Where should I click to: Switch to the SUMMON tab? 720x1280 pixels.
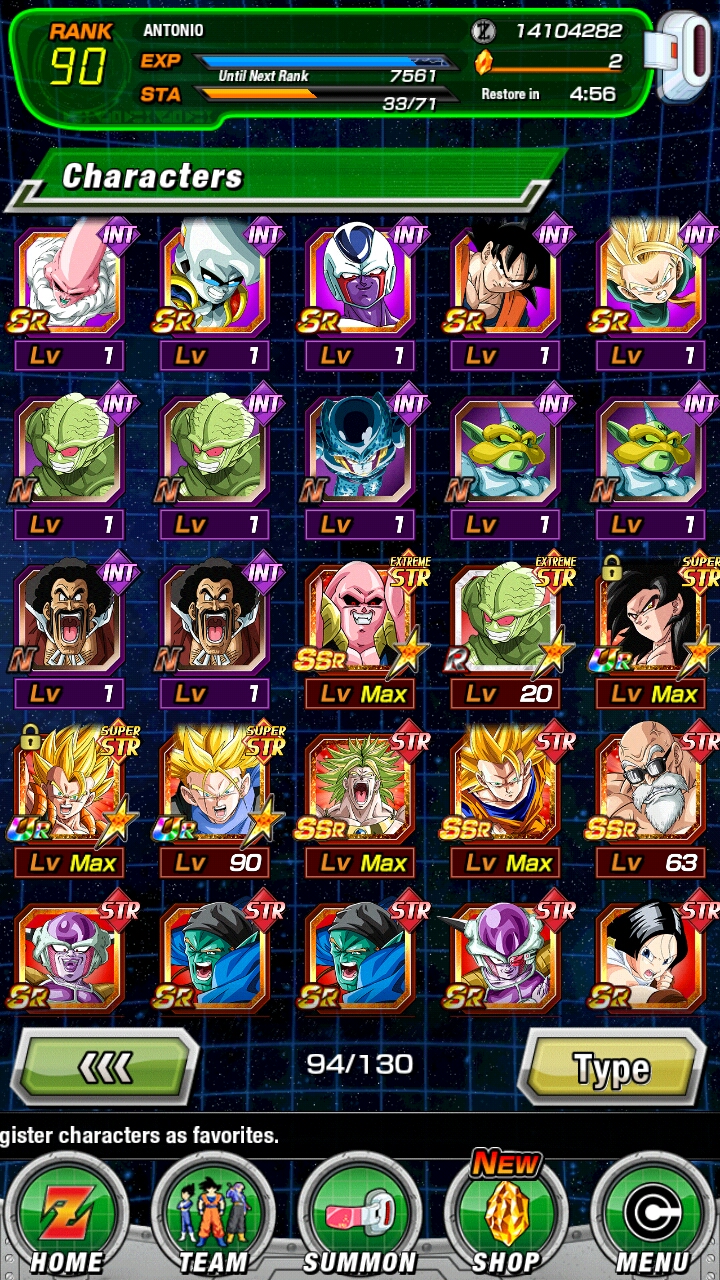click(x=359, y=1217)
